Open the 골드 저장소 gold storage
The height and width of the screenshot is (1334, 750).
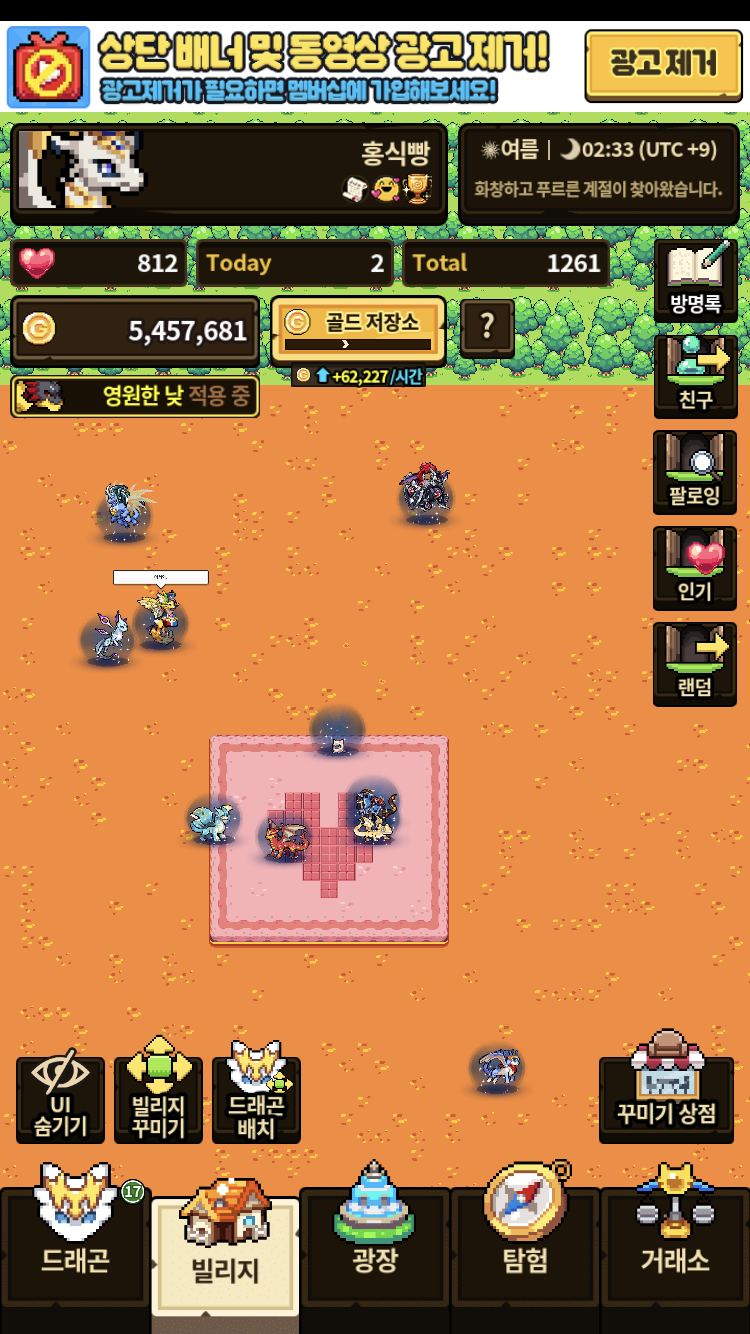pyautogui.click(x=358, y=330)
